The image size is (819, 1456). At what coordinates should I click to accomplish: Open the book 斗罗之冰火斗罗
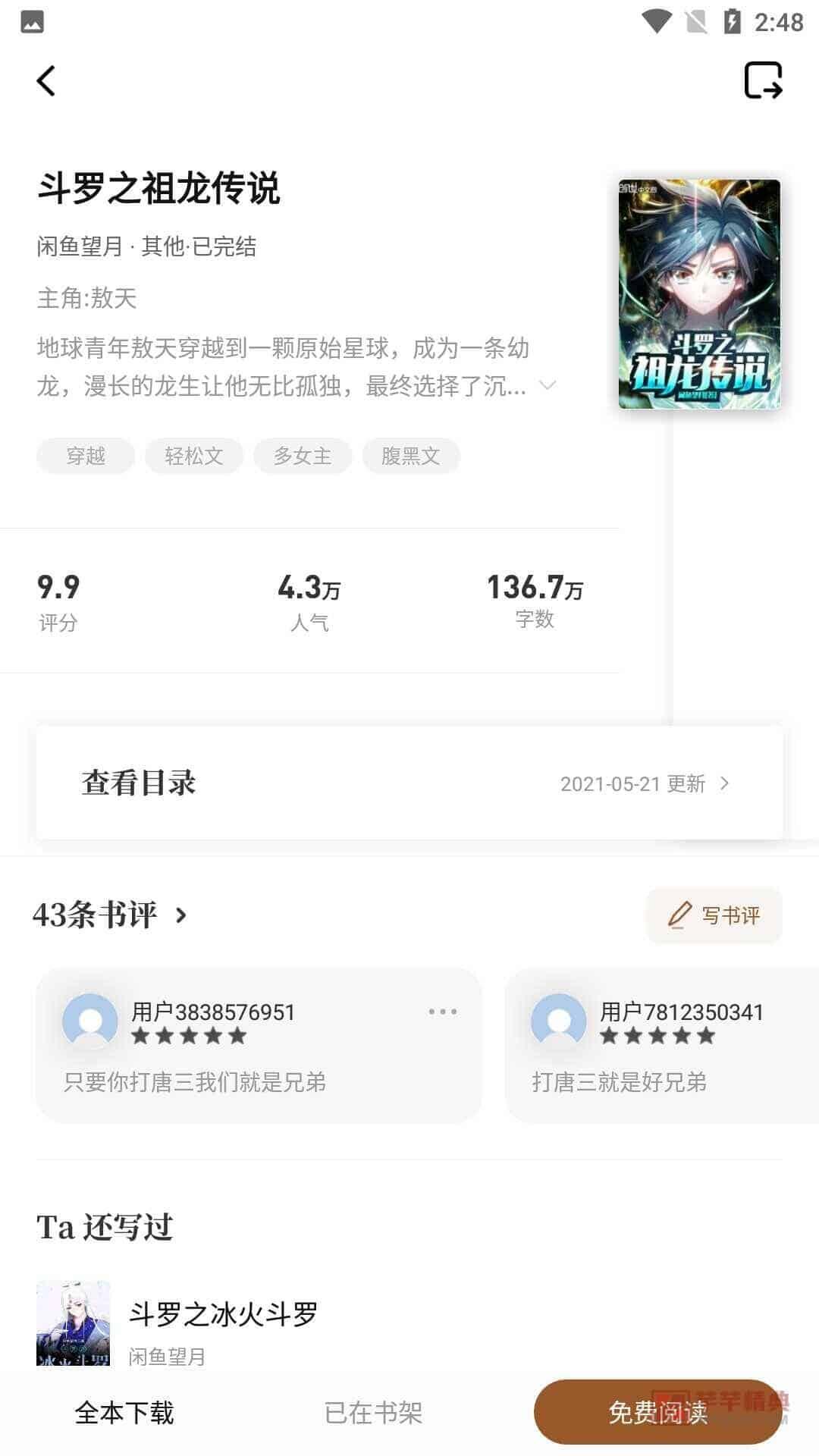(223, 1314)
